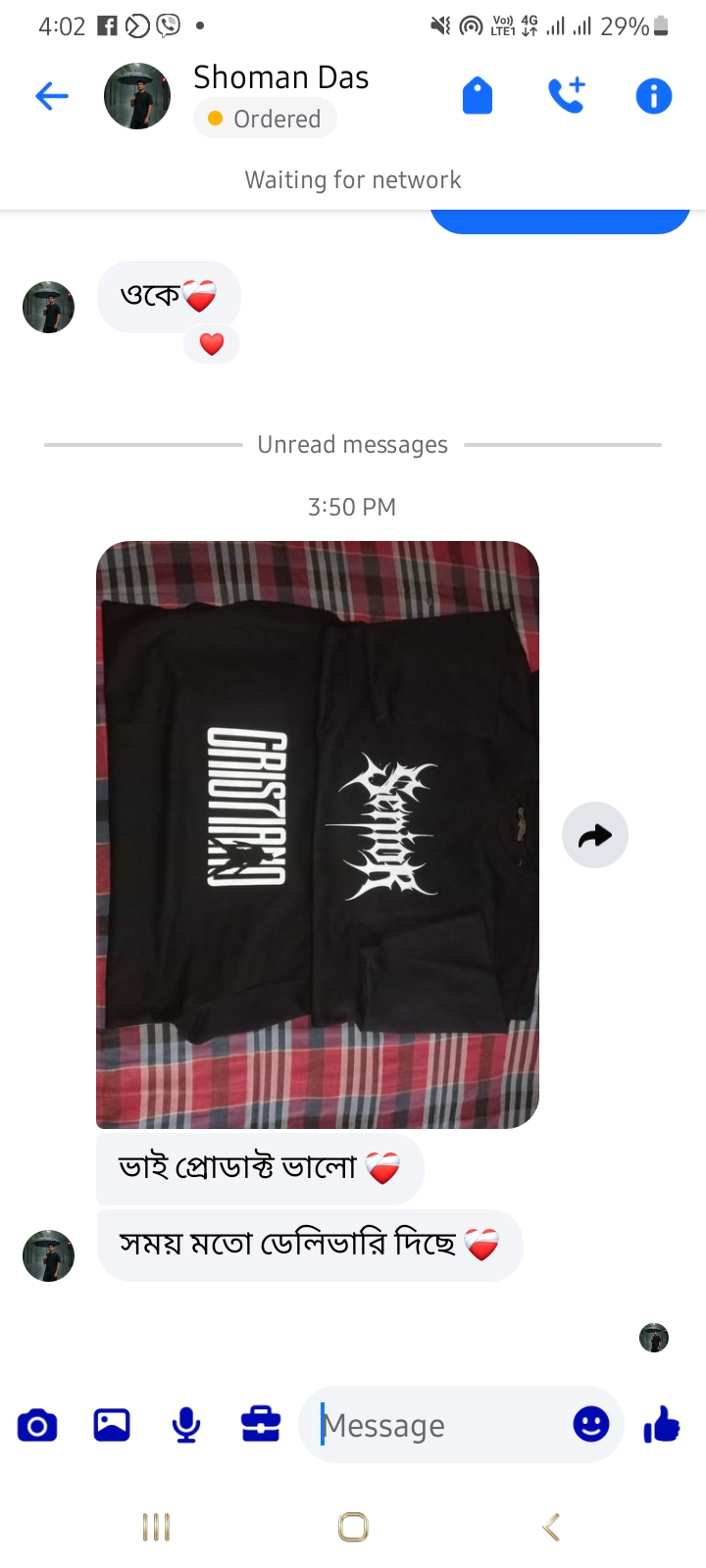Tap the Ordered status pill under the name
The image size is (706, 1568).
[265, 119]
